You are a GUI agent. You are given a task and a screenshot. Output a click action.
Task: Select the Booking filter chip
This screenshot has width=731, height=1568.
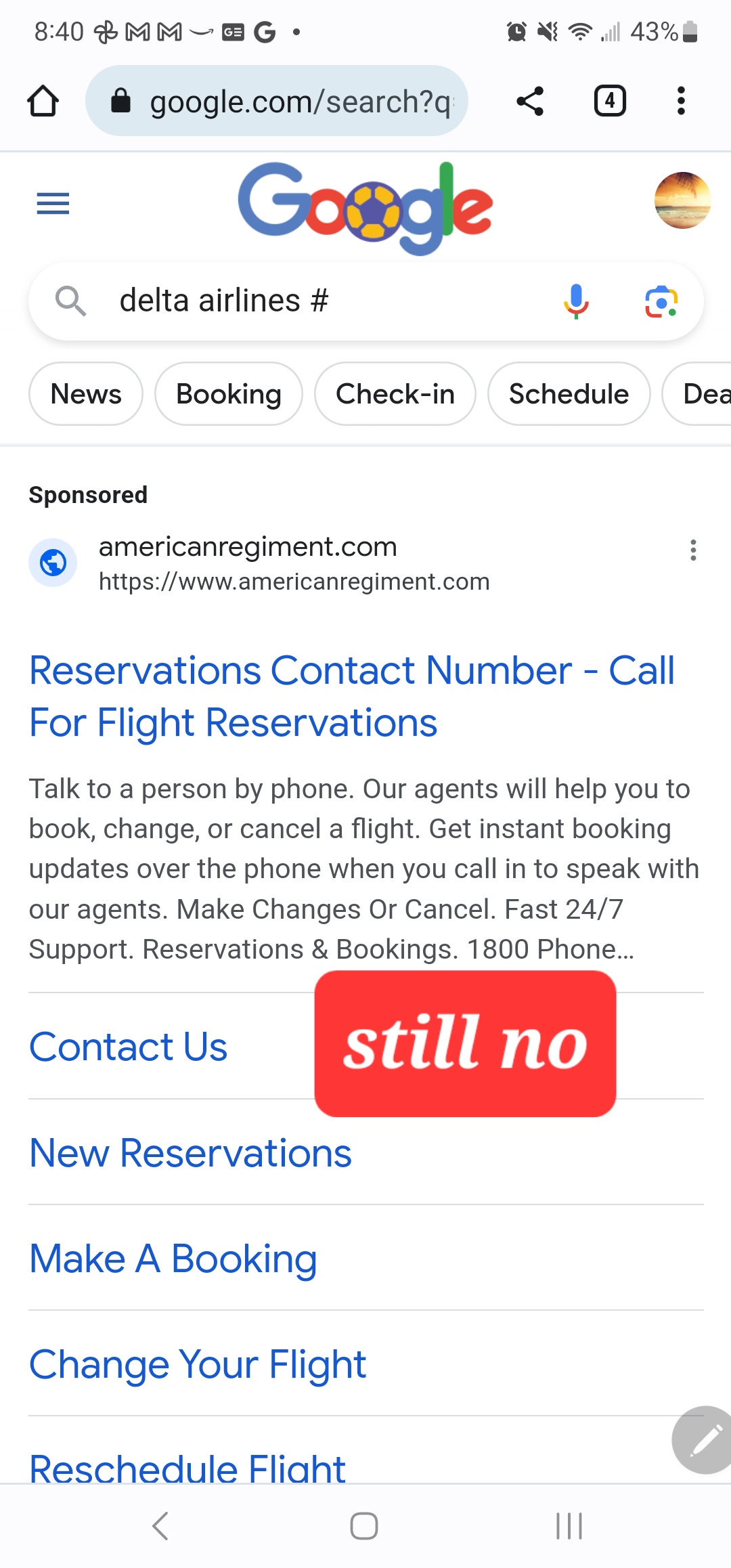coord(228,394)
